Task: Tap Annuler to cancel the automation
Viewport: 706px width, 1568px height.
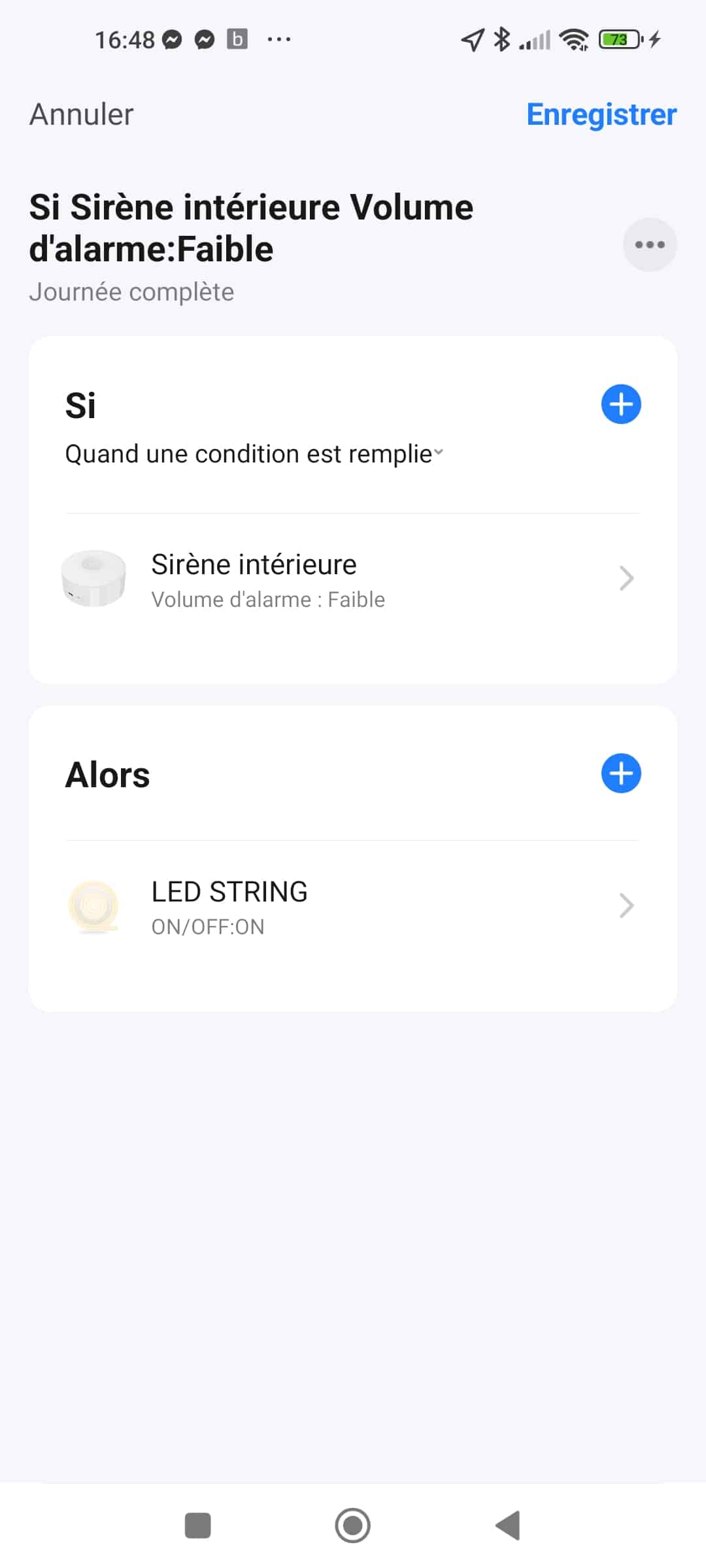Action: 82,114
